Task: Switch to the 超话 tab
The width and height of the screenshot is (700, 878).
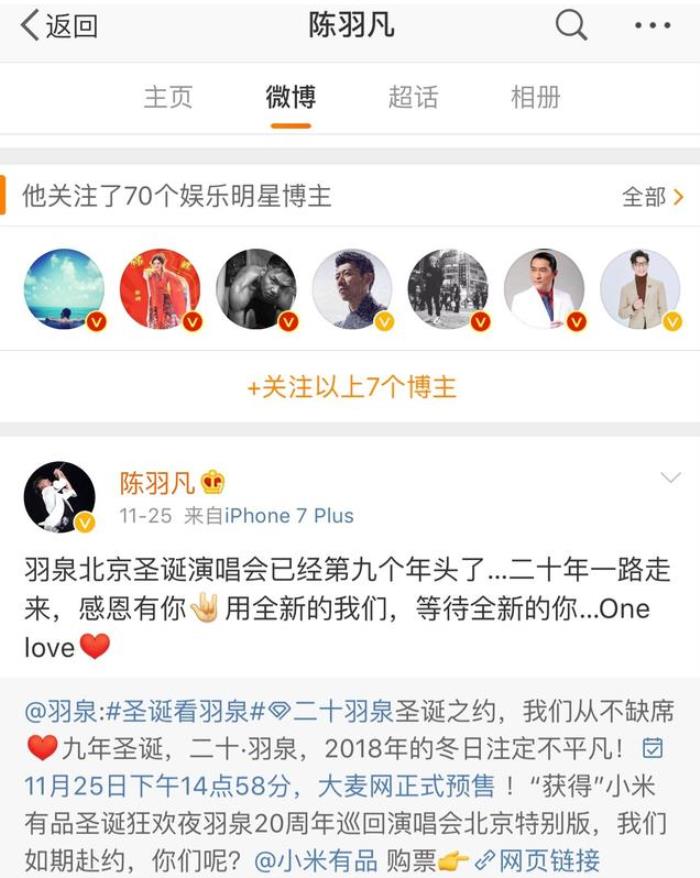Action: [x=413, y=97]
